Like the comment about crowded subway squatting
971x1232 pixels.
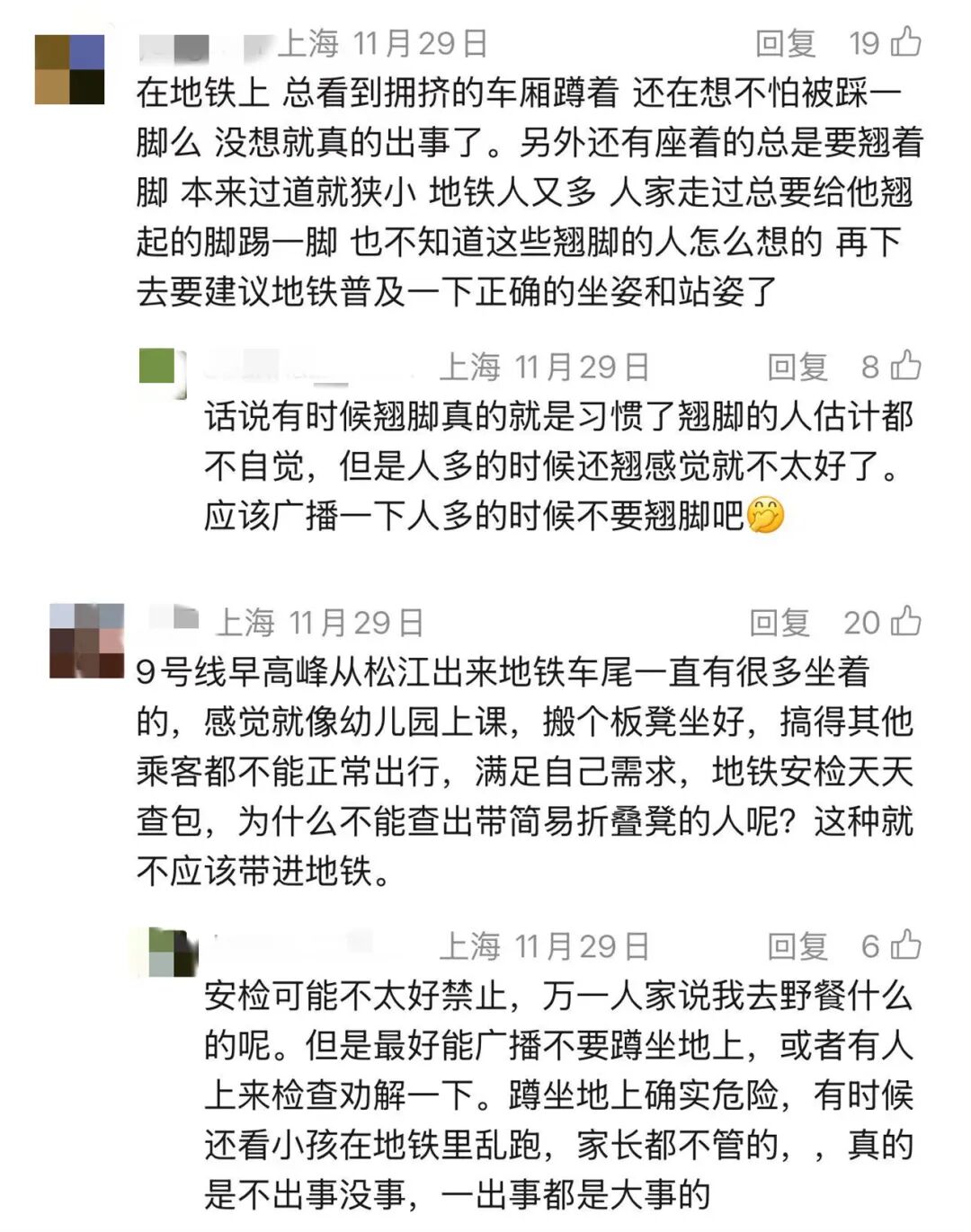[x=905, y=42]
